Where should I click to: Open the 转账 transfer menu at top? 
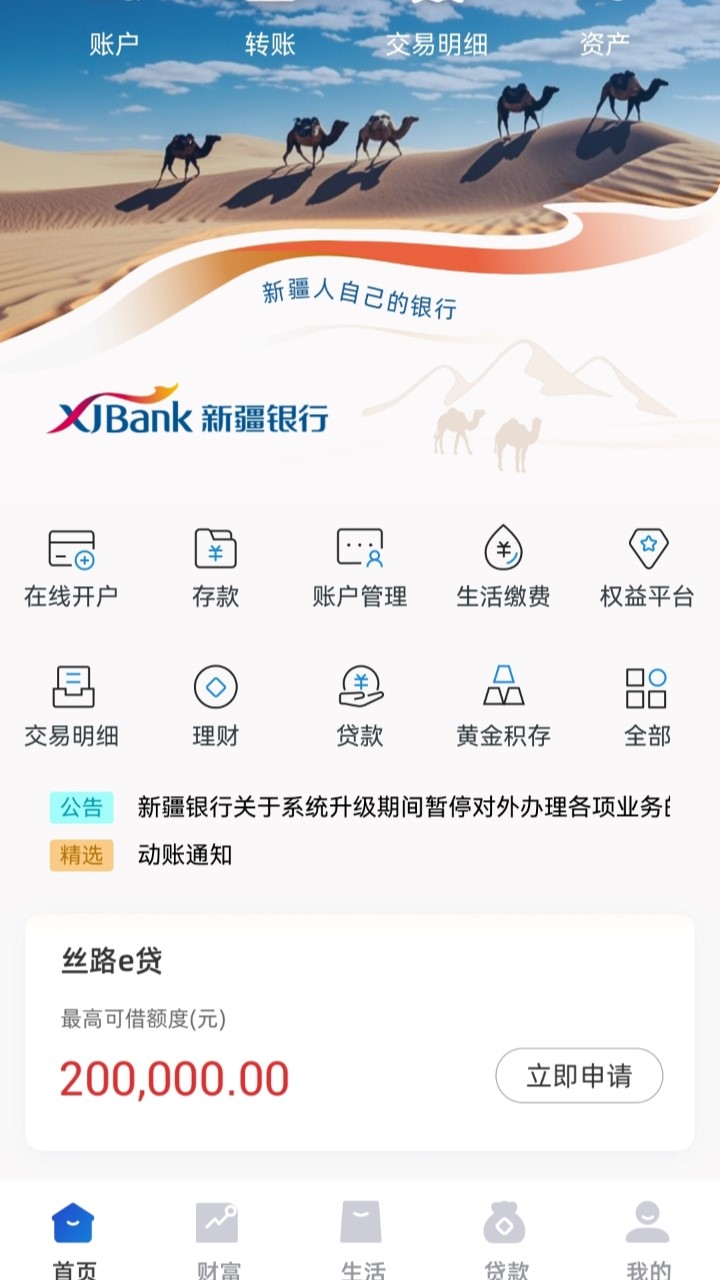268,44
